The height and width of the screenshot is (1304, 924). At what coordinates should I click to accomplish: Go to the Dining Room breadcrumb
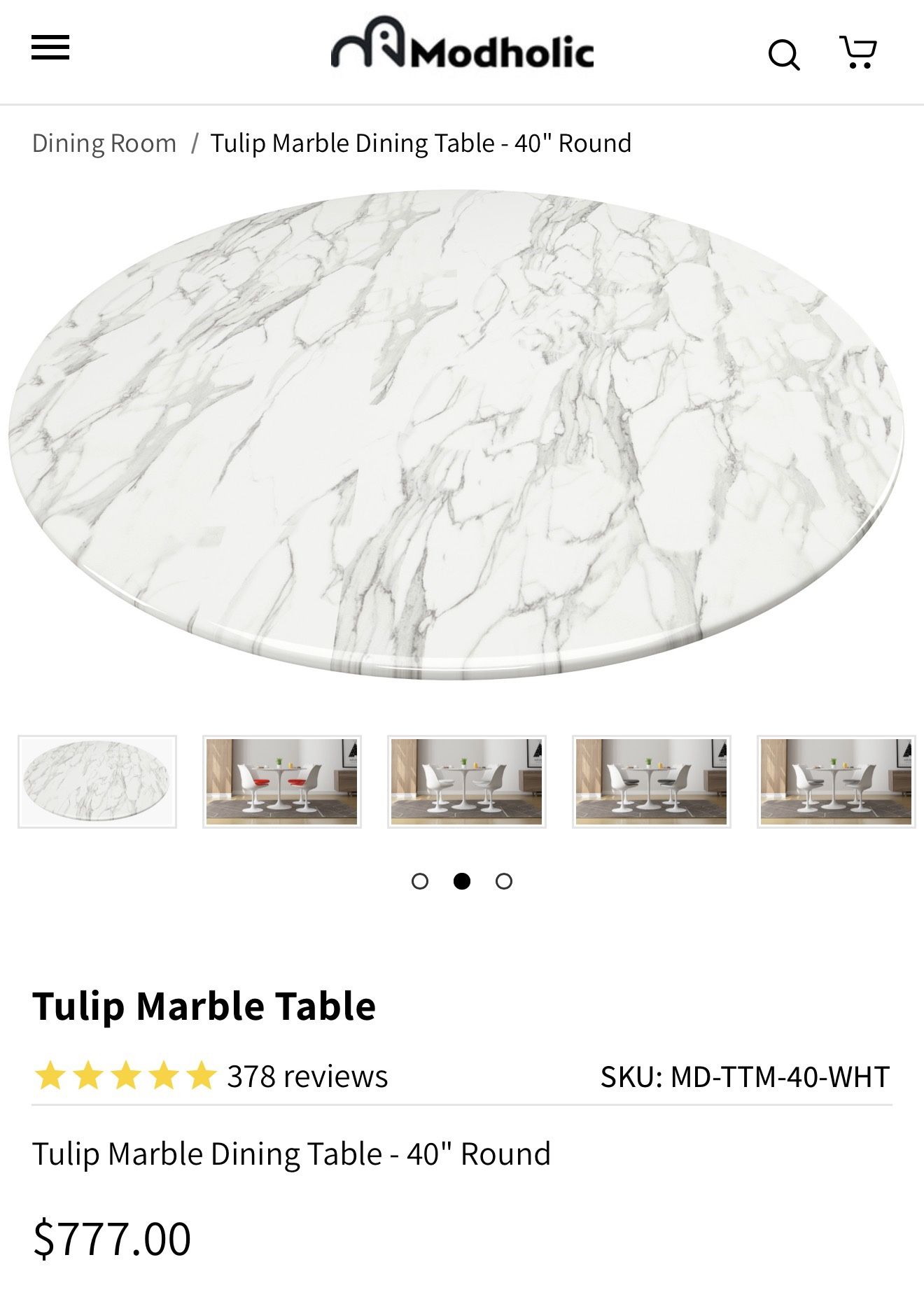104,143
